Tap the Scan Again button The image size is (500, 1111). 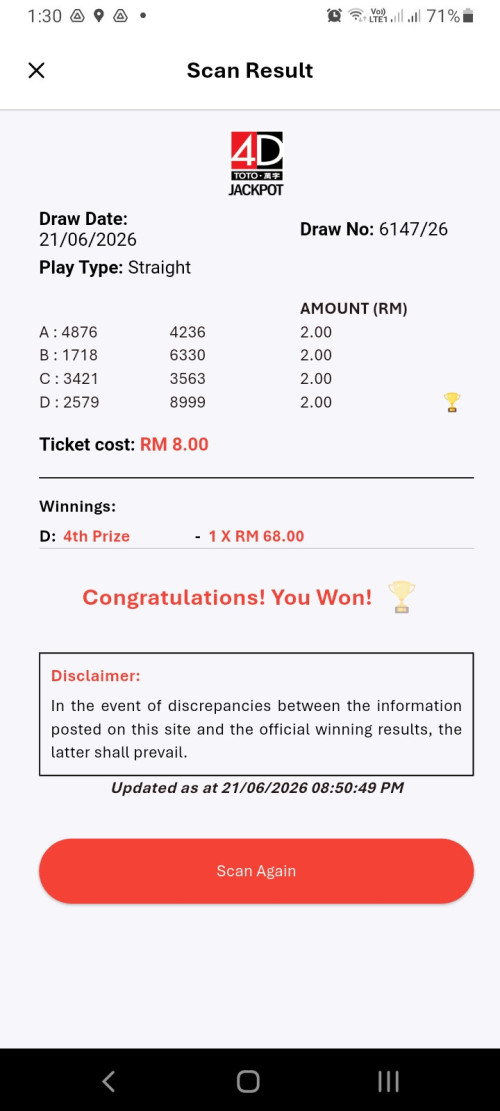click(x=256, y=871)
